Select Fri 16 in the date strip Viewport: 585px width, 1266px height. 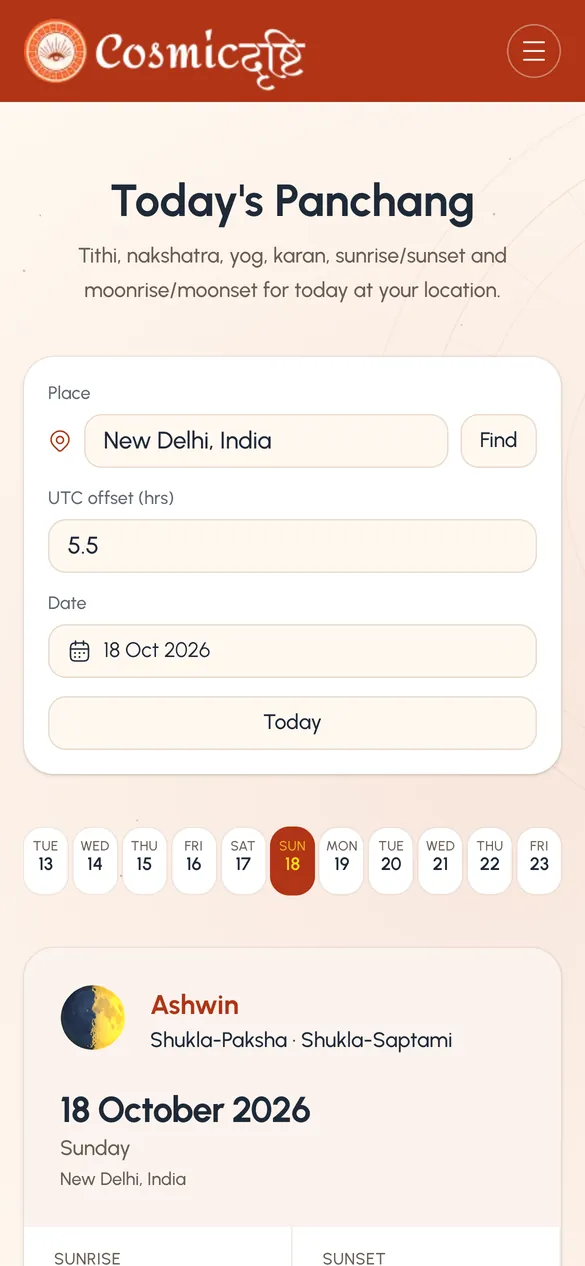194,860
